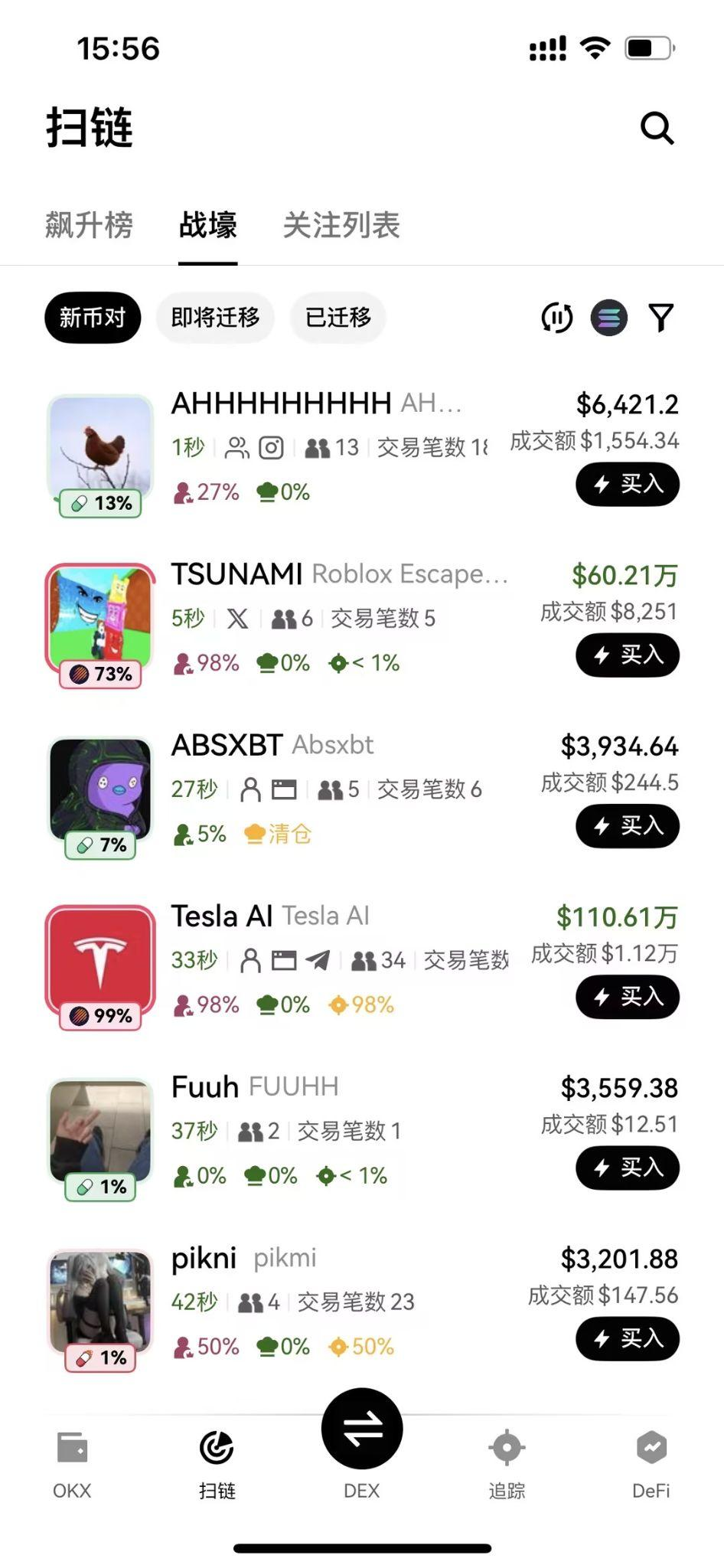Image resolution: width=724 pixels, height=1568 pixels.
Task: Enable the 新币对 filter chip
Action: point(92,317)
